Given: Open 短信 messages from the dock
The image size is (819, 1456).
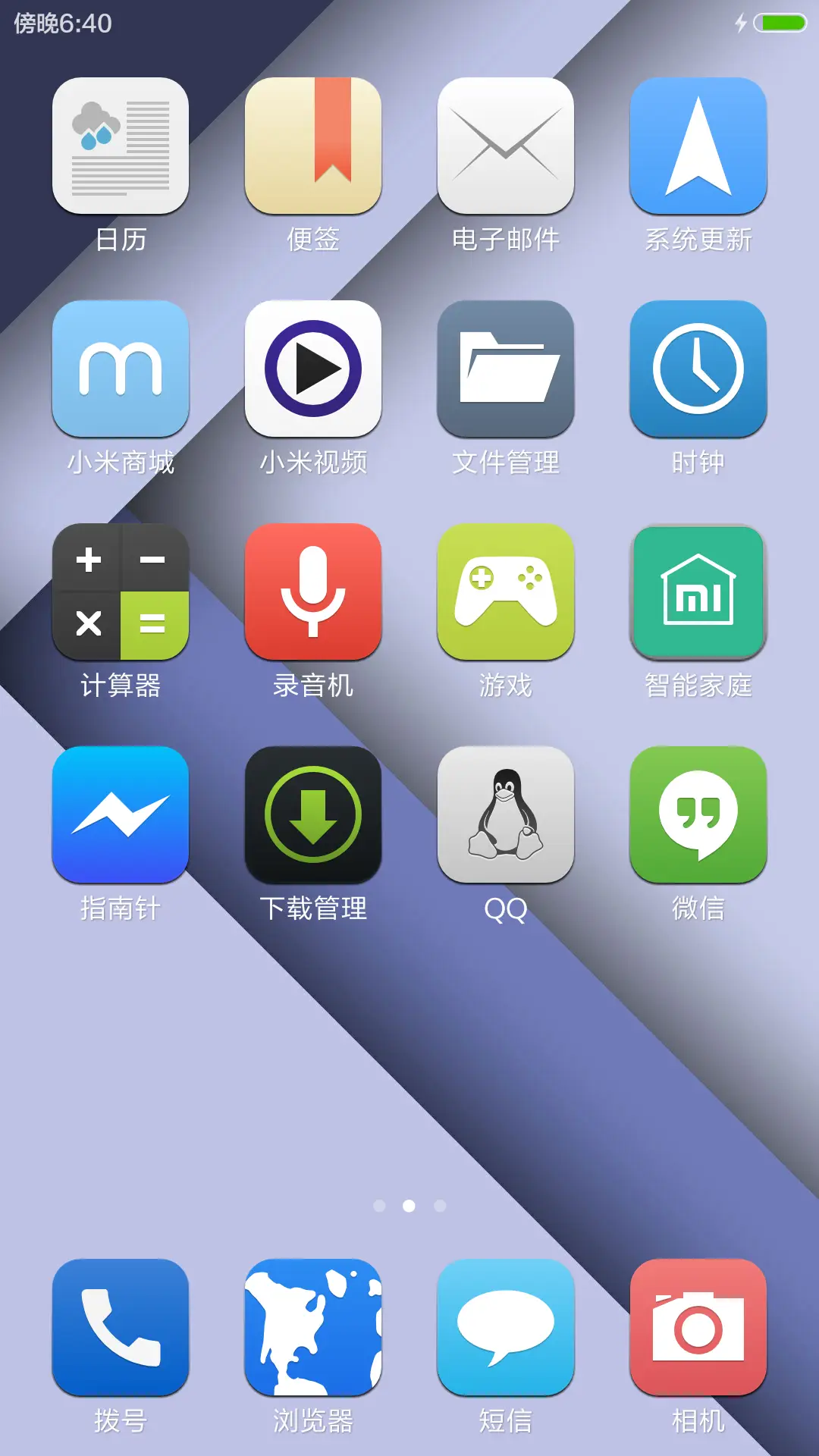Looking at the screenshot, I should pos(507,1328).
